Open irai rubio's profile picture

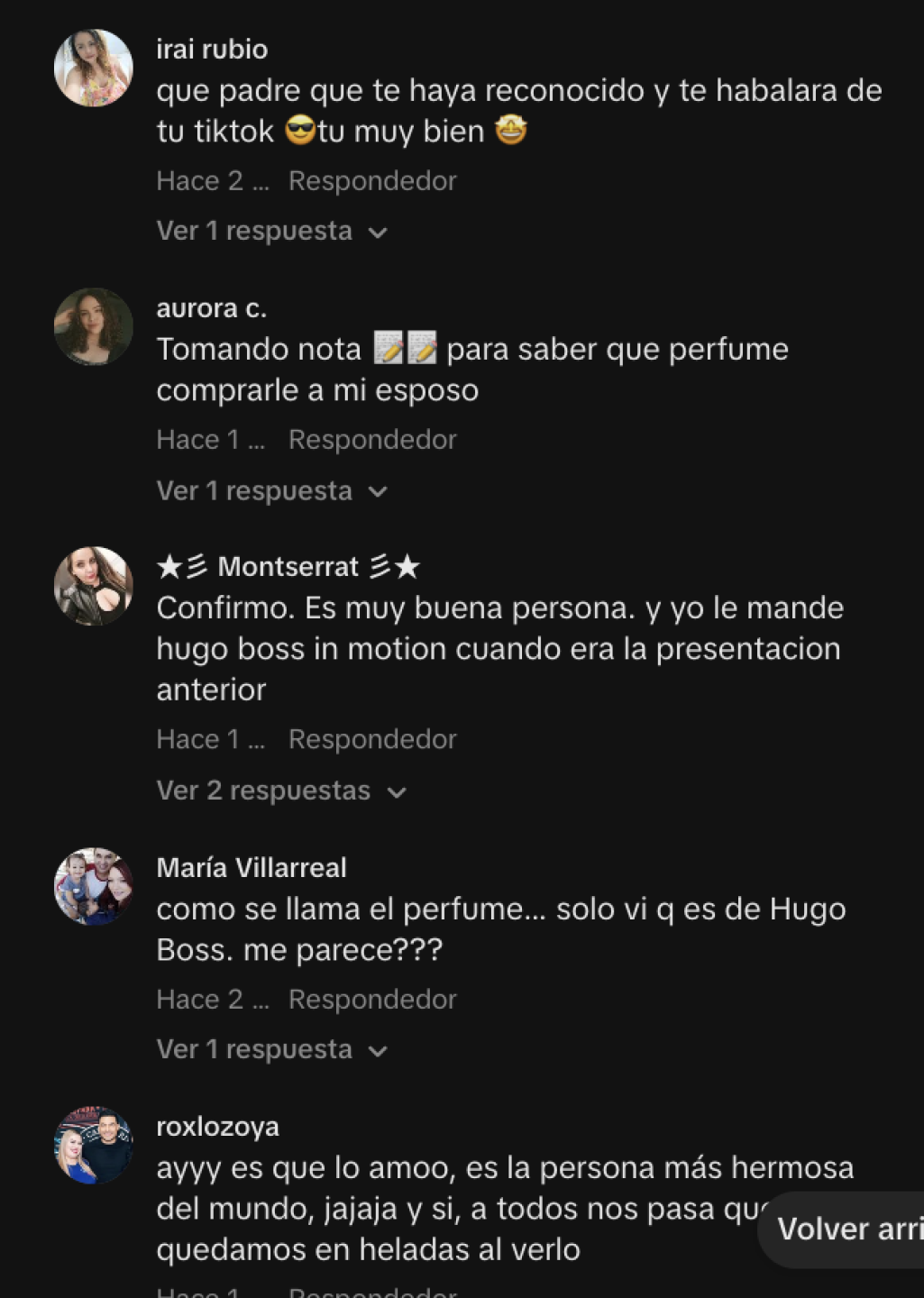tap(94, 69)
